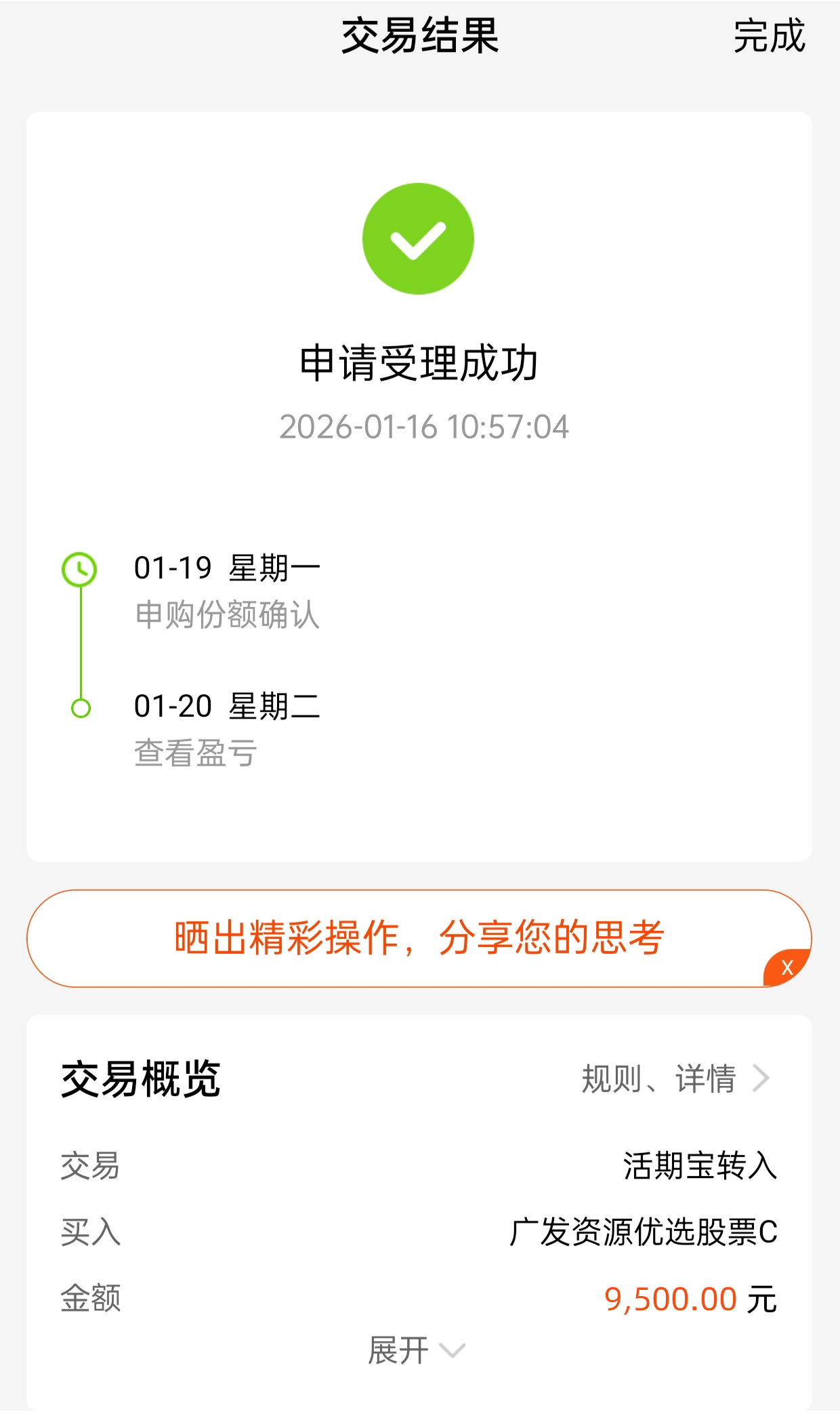Tap the clock icon on the timeline
The image size is (840, 1420).
point(81,569)
